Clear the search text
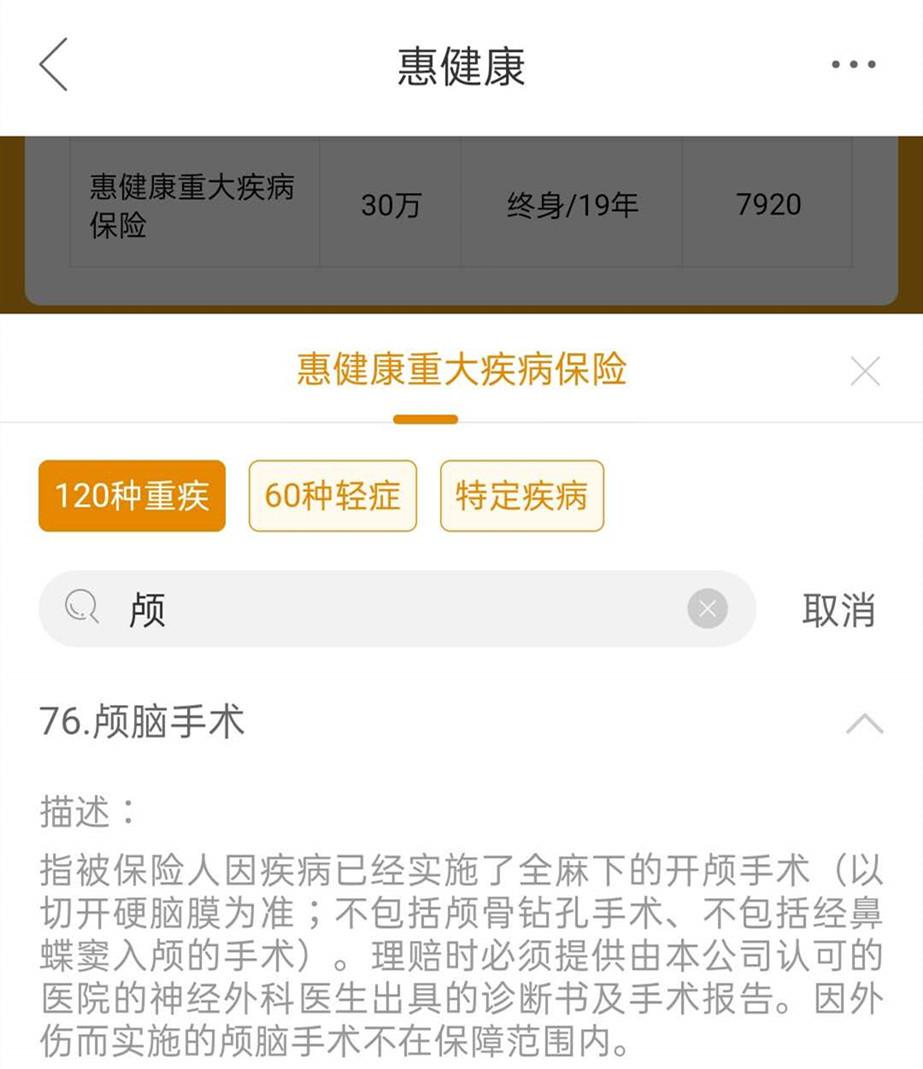This screenshot has width=923, height=1069. tap(707, 608)
